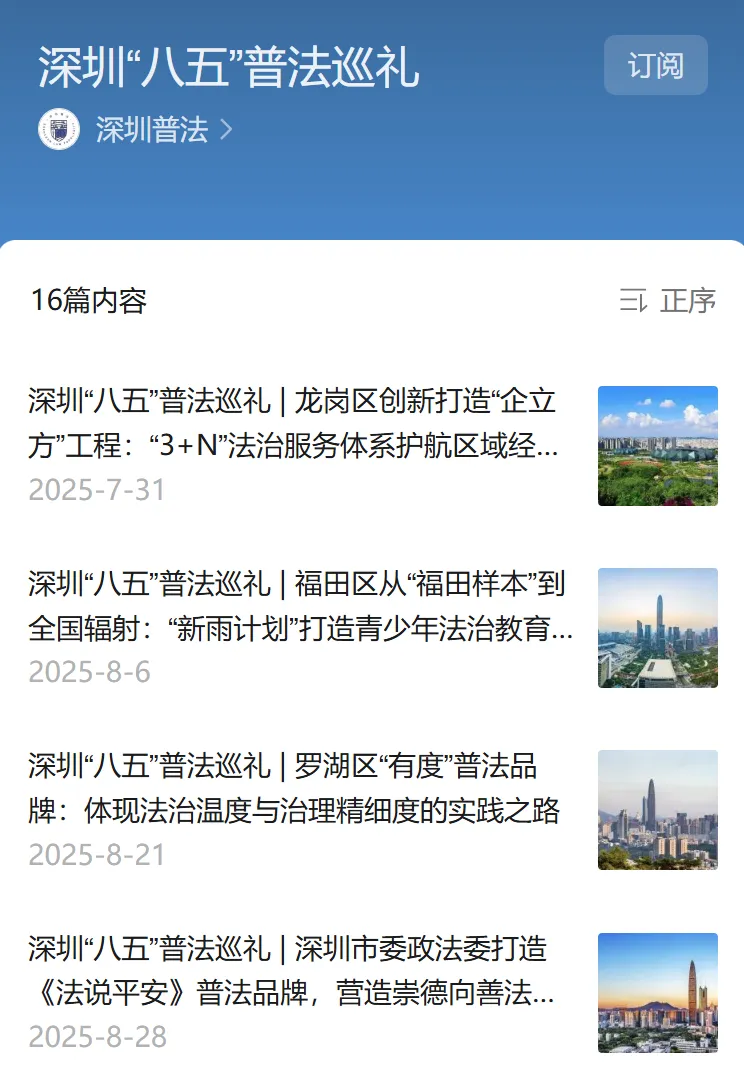This screenshot has height=1076, width=744.
Task: Open the 罗湖区 有度 普法品牌 article
Action: tap(290, 785)
